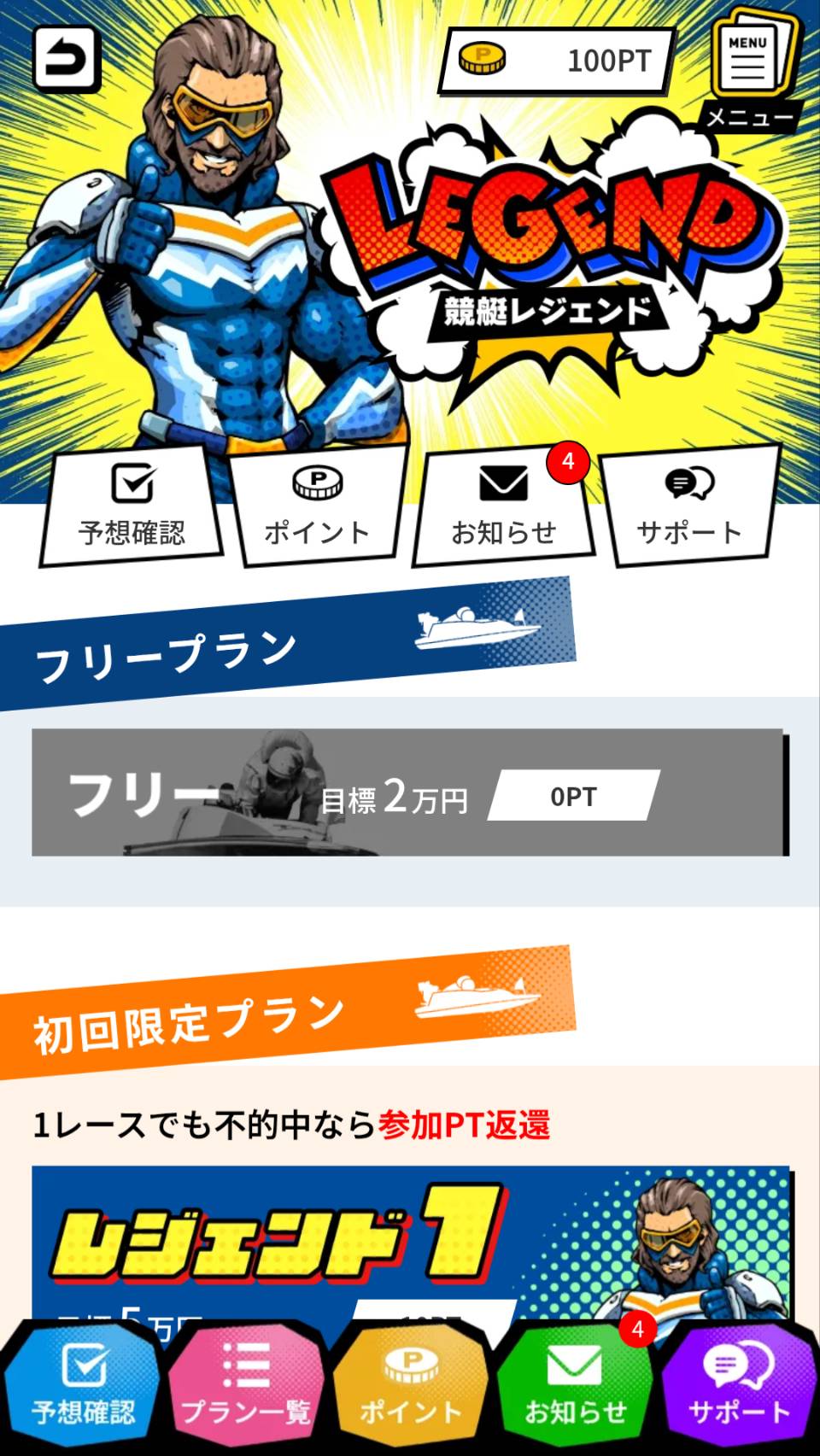
Task: Switch to 予想確認 in the bottom bar
Action: 83,1385
